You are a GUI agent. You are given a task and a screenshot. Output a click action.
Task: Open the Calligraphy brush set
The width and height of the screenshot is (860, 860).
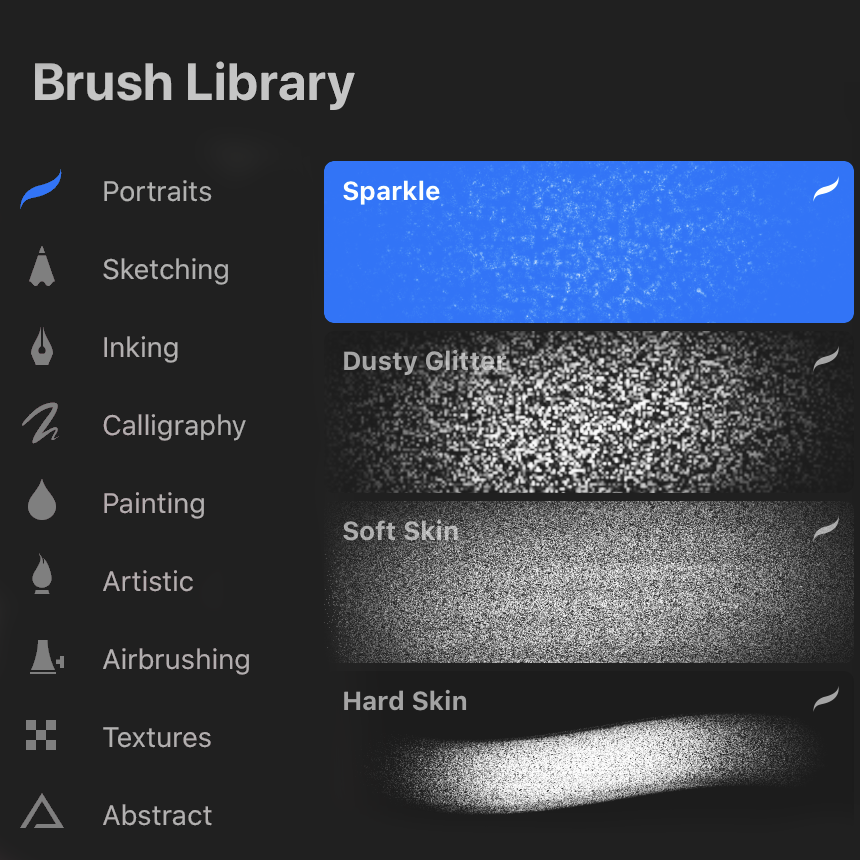[x=173, y=425]
